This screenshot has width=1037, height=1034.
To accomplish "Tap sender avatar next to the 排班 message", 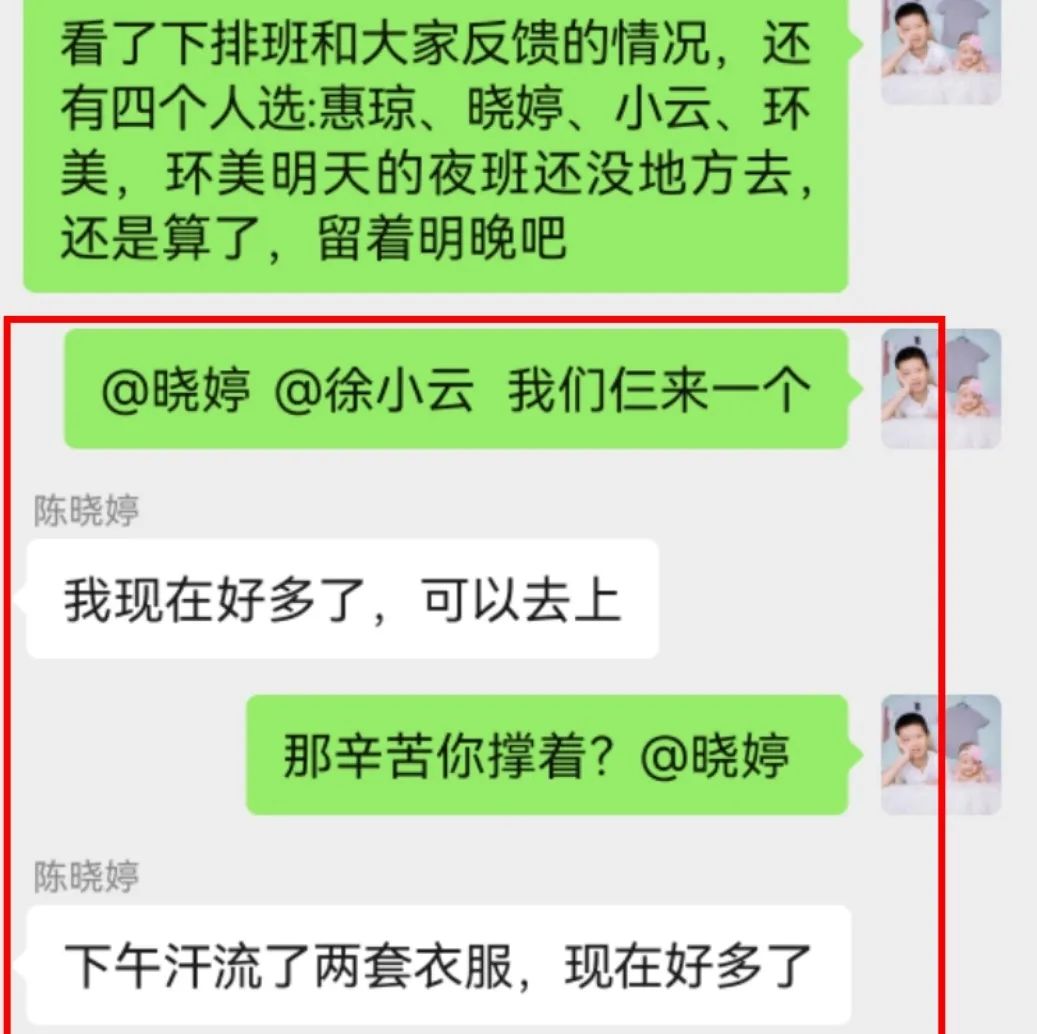I will 940,50.
